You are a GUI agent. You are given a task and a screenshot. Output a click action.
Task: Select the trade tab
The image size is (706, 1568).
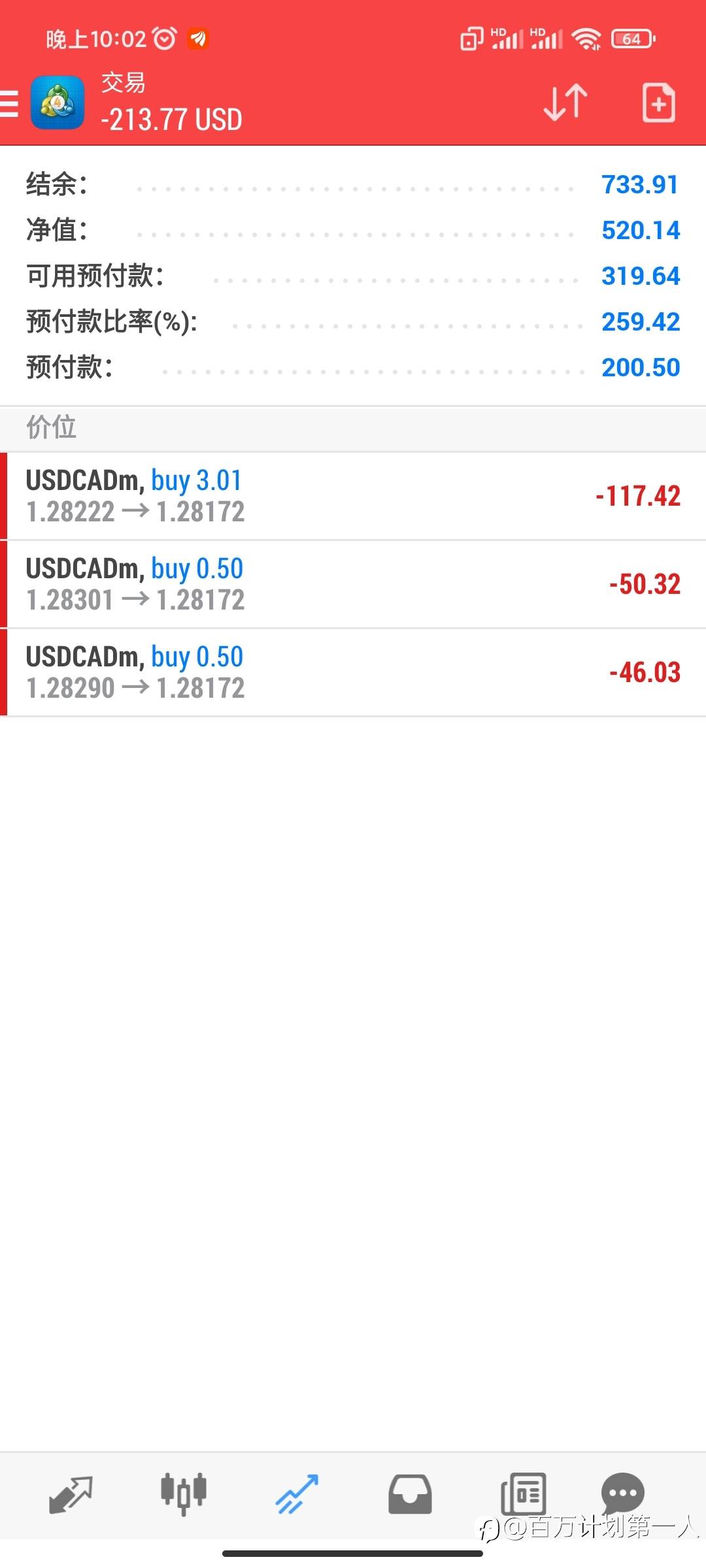click(x=297, y=1494)
